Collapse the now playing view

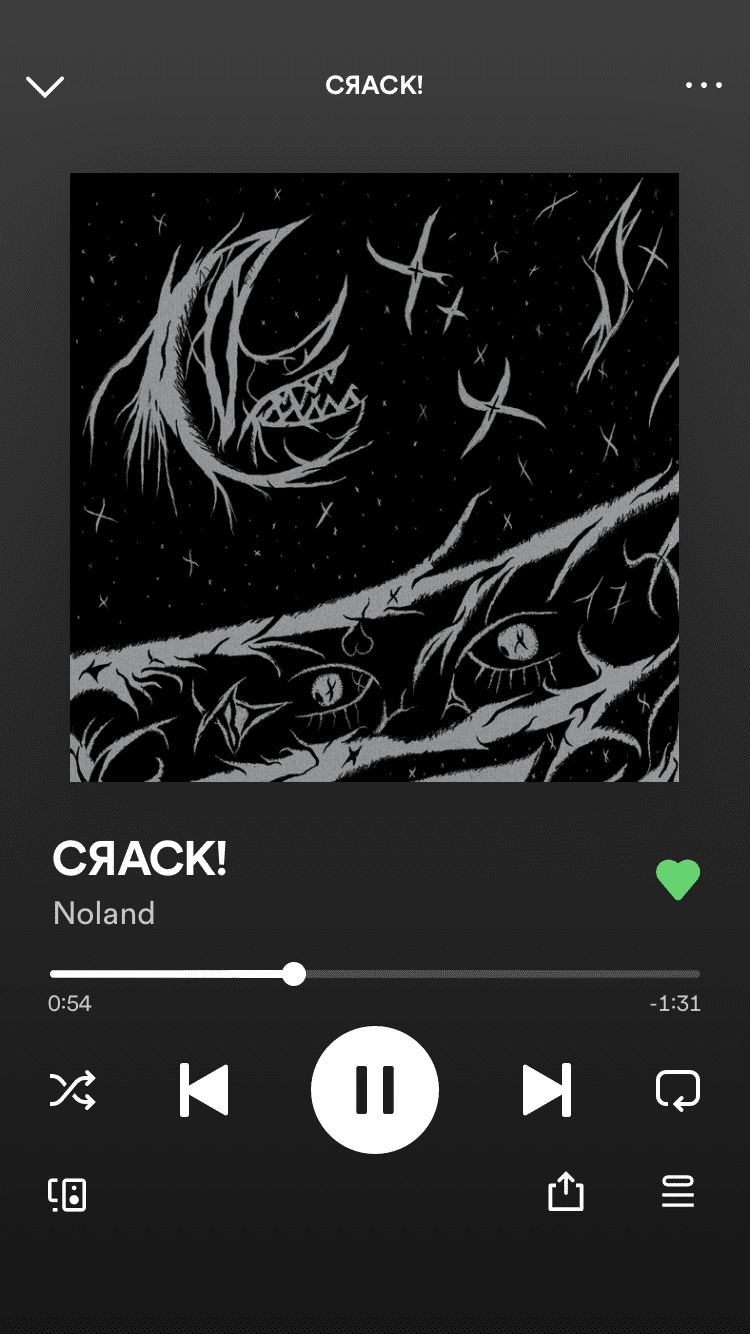point(45,87)
